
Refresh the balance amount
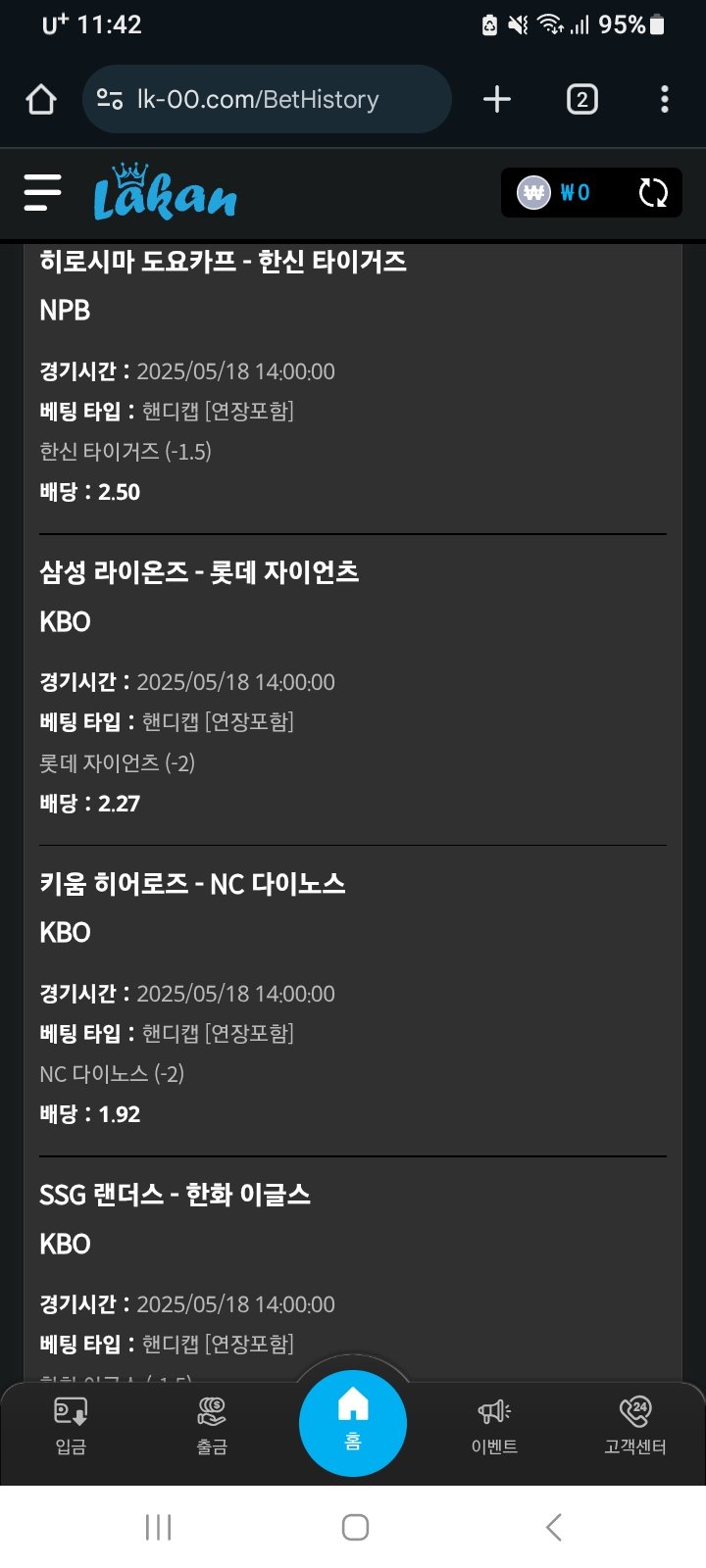[x=653, y=192]
